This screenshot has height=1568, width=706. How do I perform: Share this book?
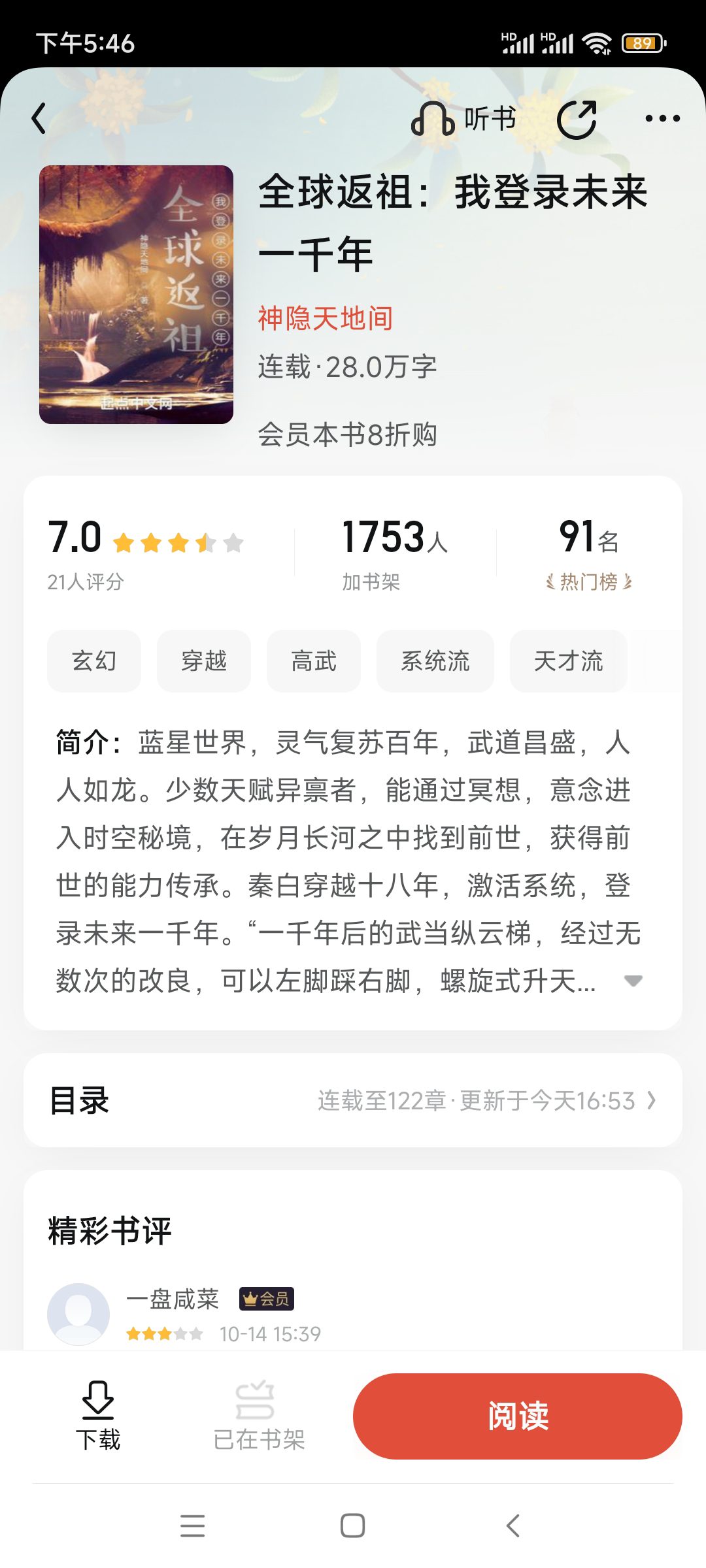pyautogui.click(x=577, y=120)
